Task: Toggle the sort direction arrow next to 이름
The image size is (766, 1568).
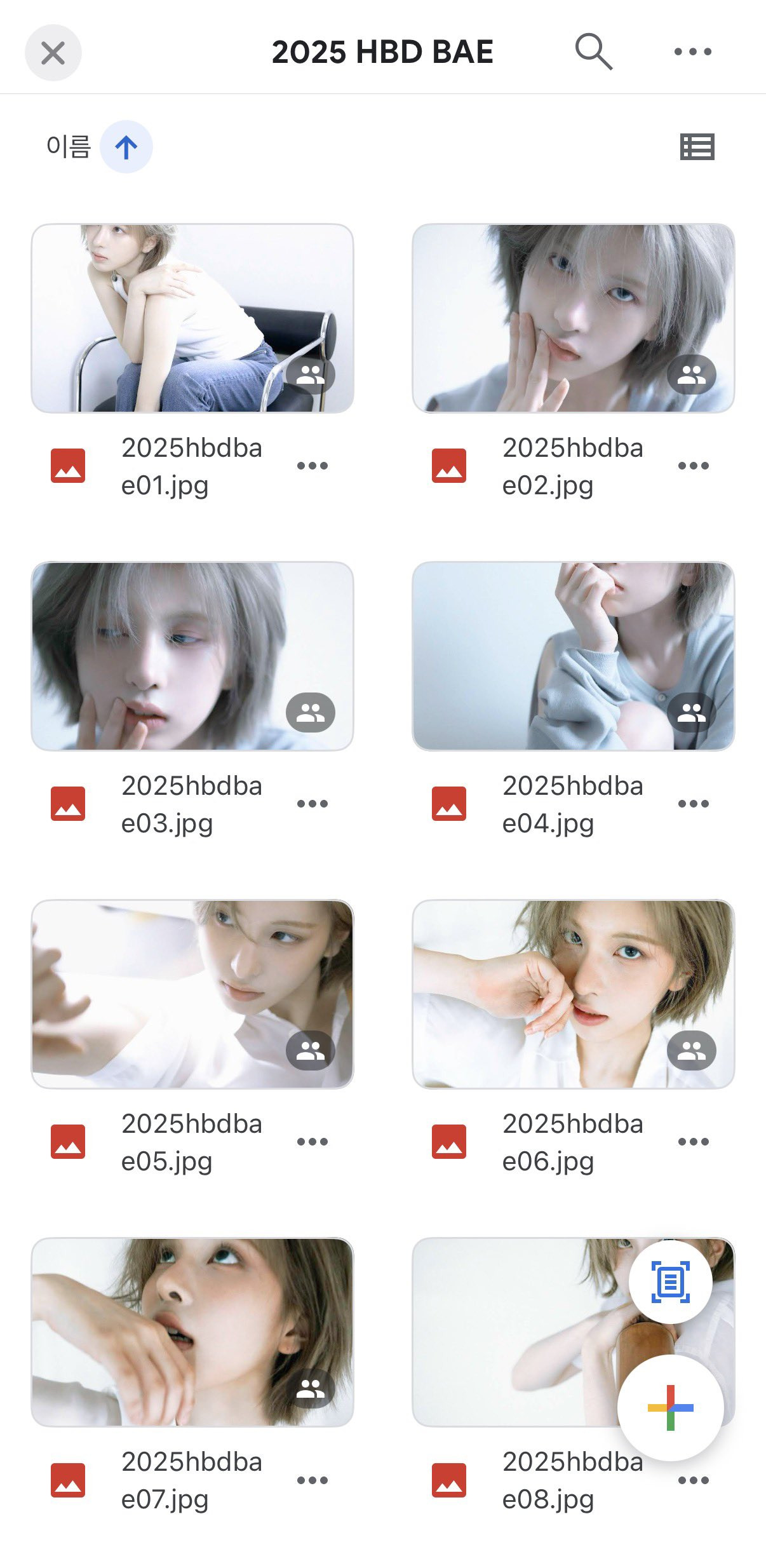Action: 126,146
